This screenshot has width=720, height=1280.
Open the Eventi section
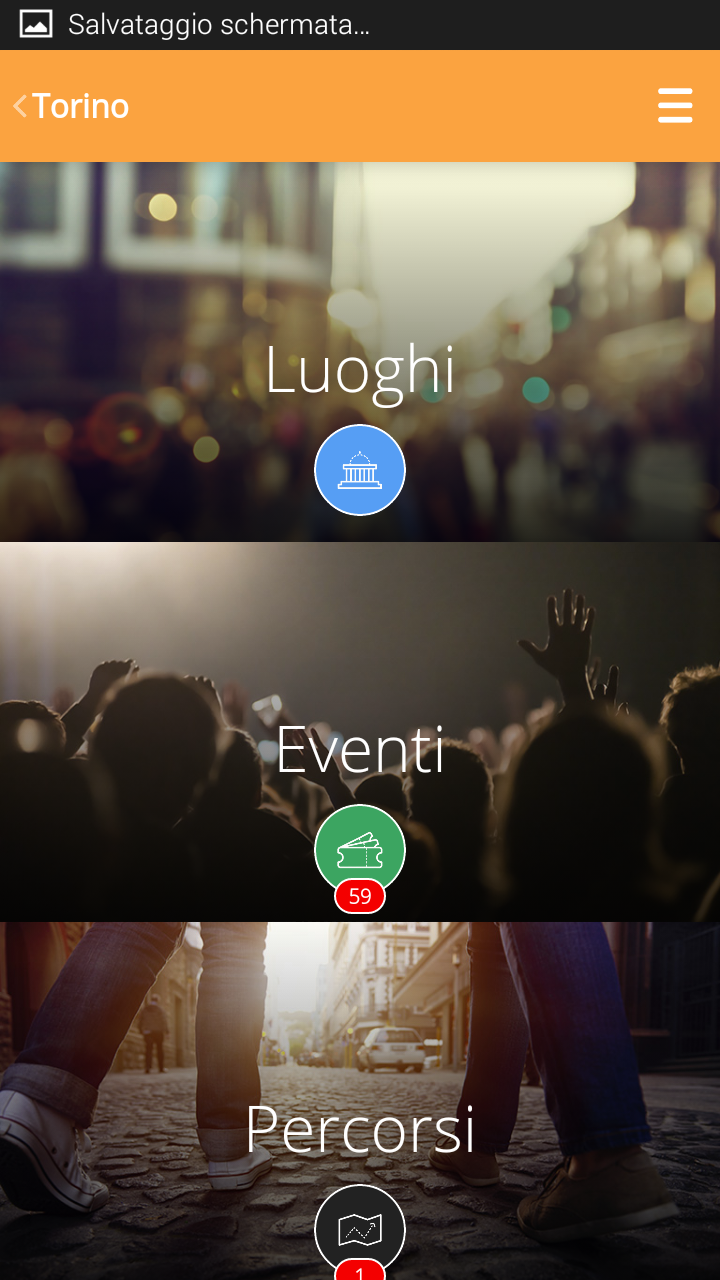360,848
